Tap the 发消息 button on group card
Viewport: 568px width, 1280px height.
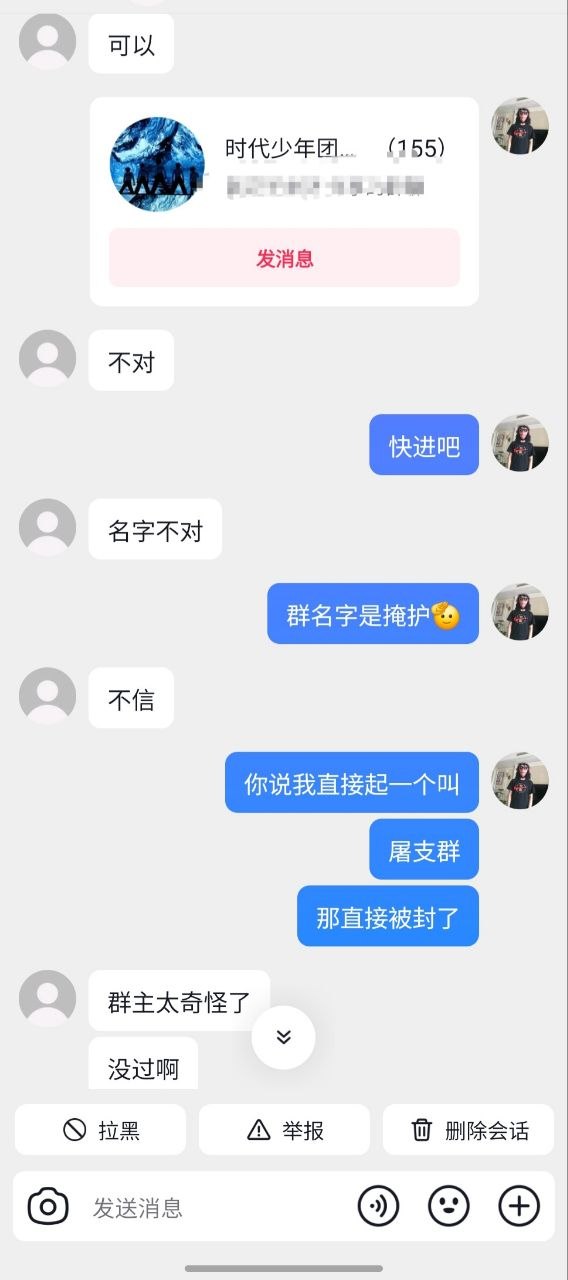tap(284, 258)
